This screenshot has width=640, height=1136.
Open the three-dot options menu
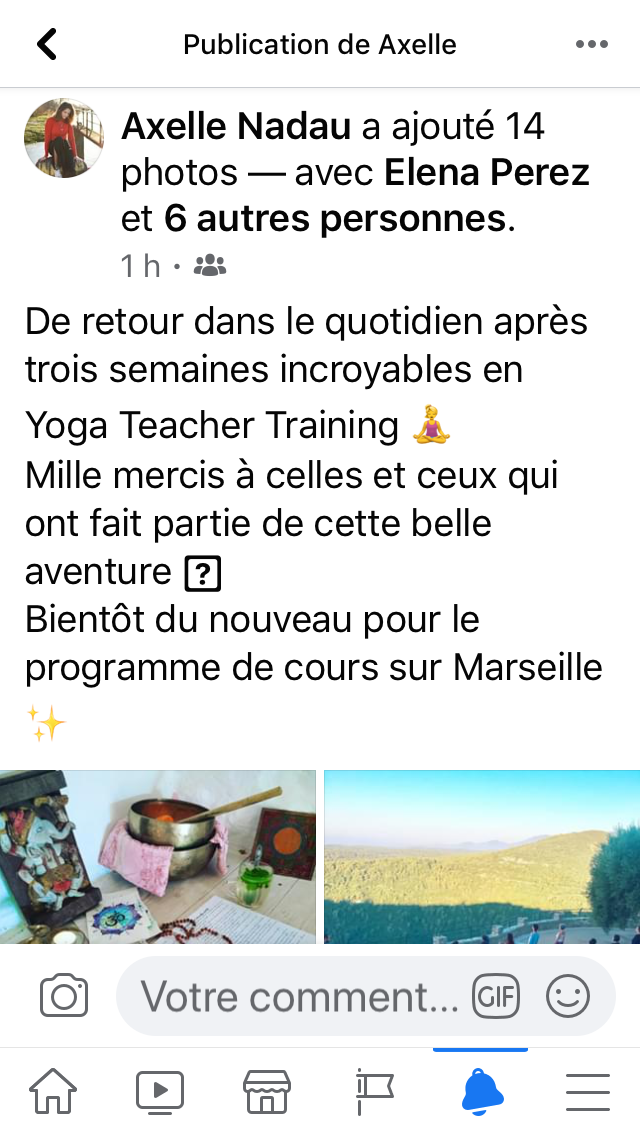[x=591, y=44]
